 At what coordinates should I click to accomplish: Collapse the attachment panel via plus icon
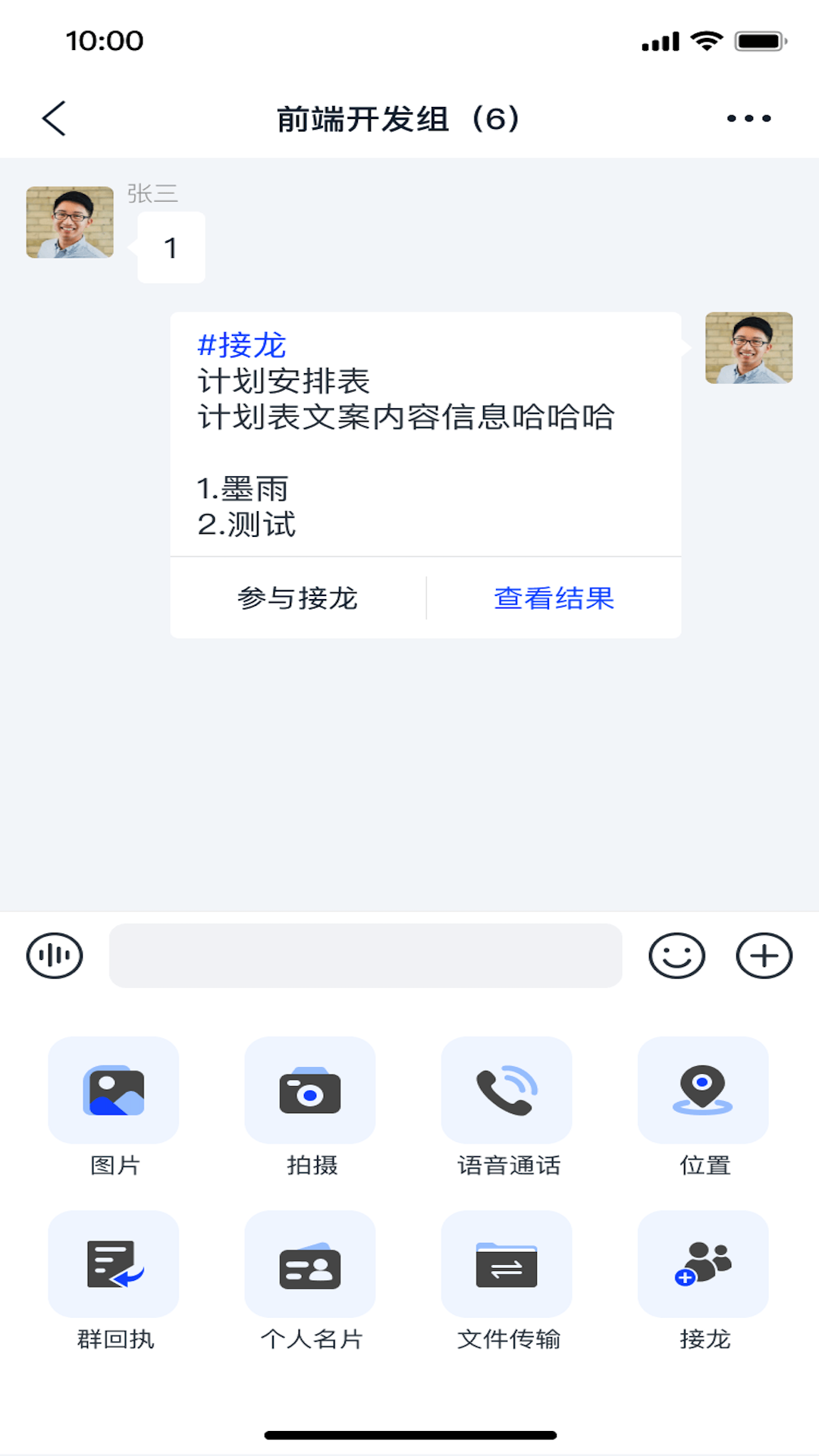point(762,955)
